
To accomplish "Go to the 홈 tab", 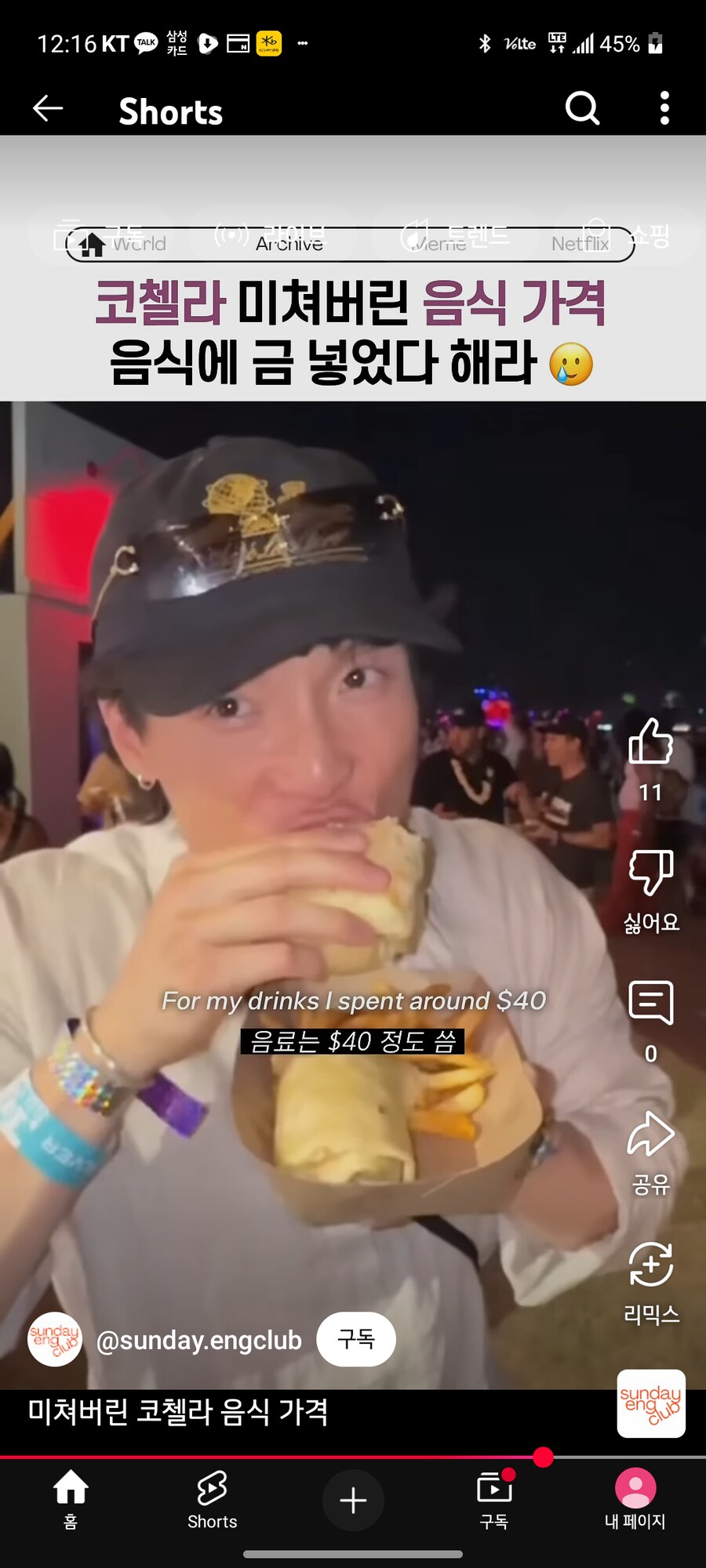I will pos(71,1499).
